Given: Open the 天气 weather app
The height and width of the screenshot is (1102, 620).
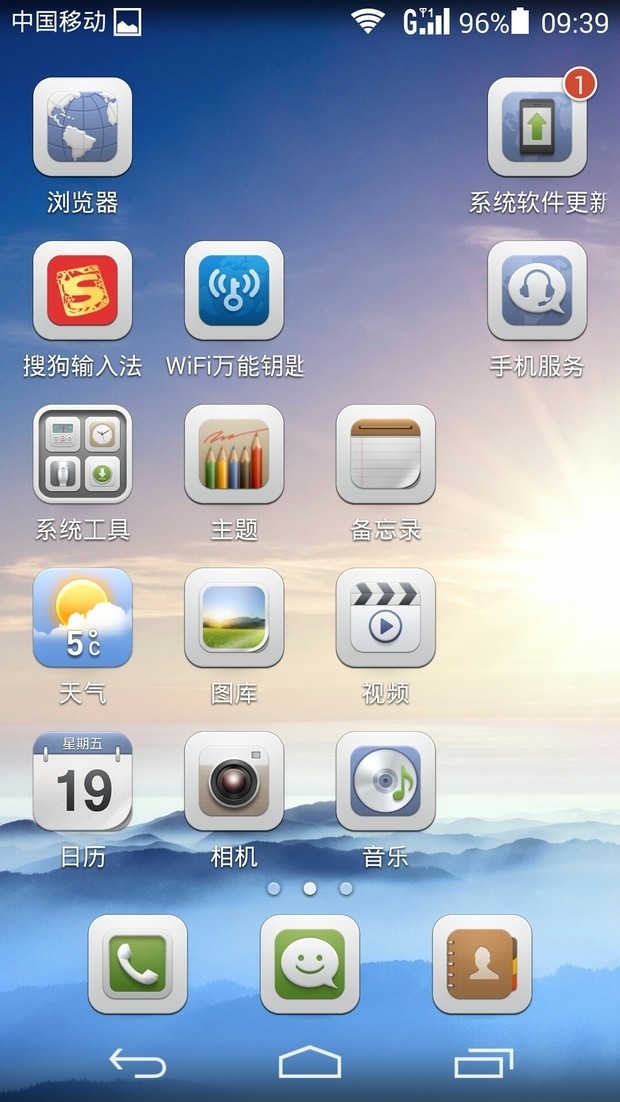Looking at the screenshot, I should pos(83,618).
